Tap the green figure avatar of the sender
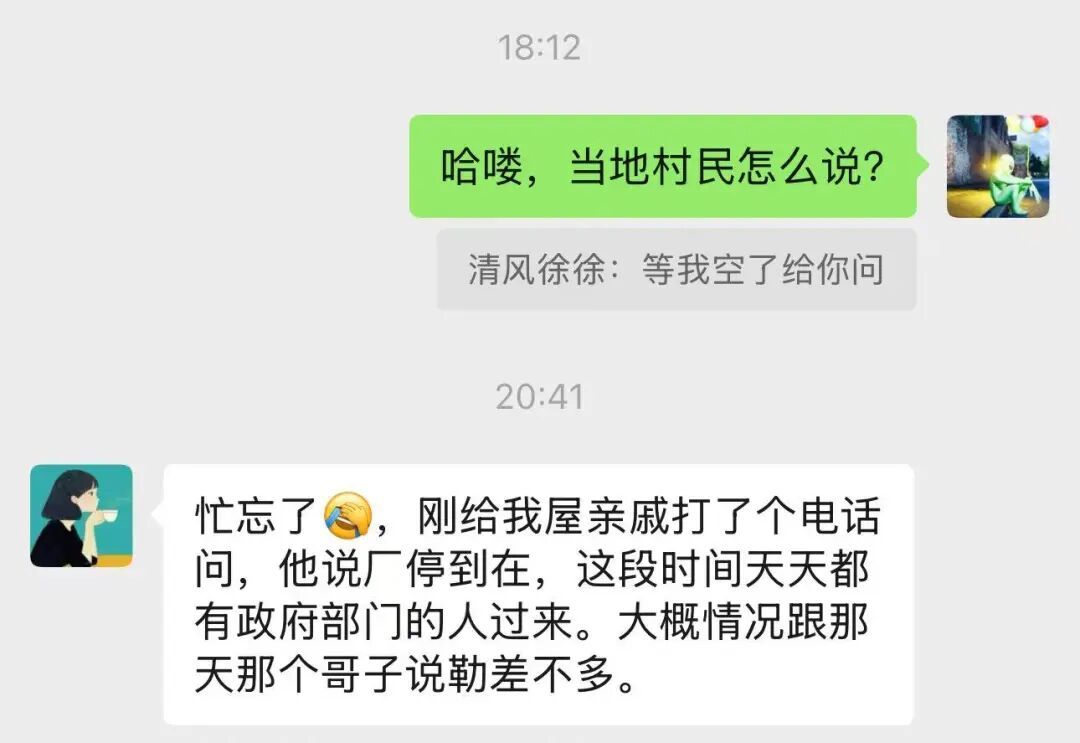 (x=997, y=167)
